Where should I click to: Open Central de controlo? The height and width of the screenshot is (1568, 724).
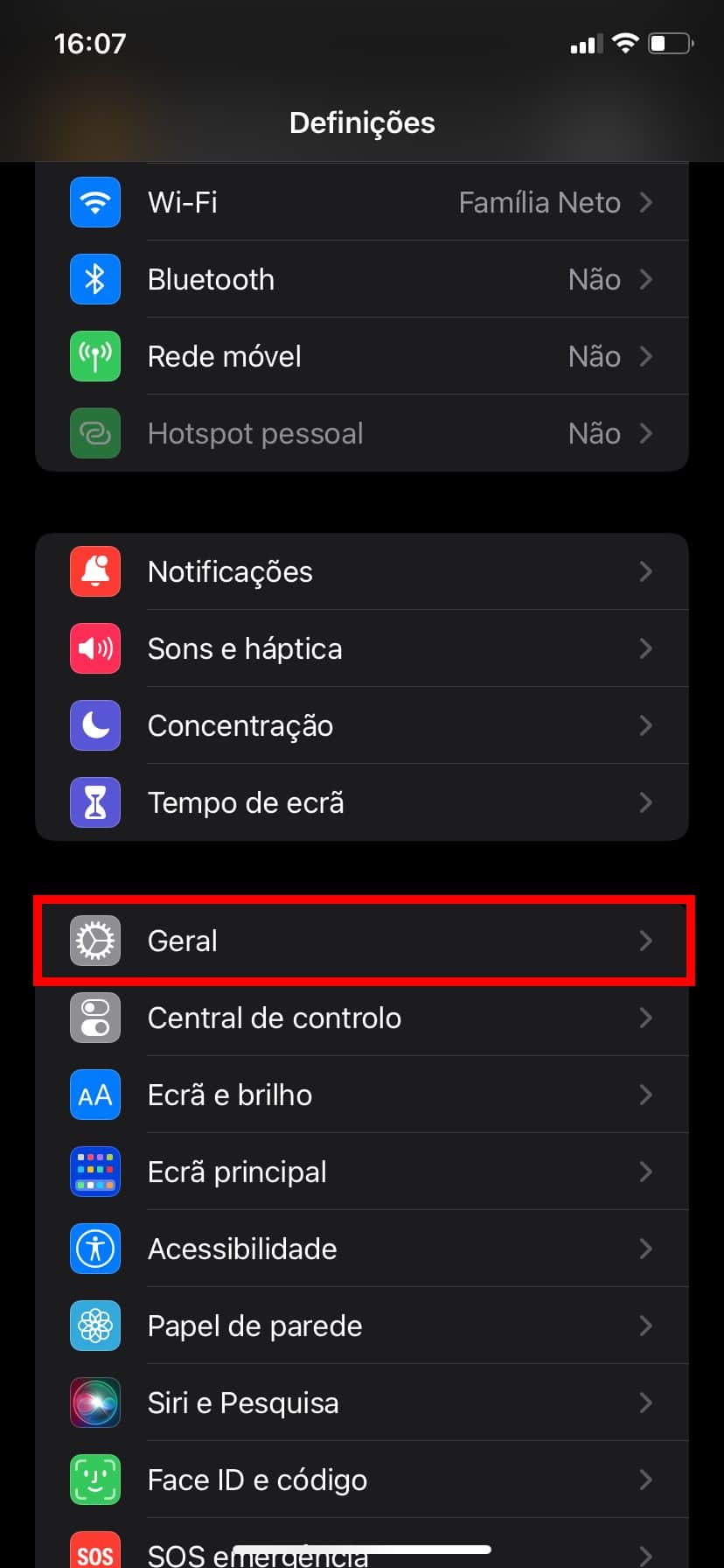point(362,1018)
